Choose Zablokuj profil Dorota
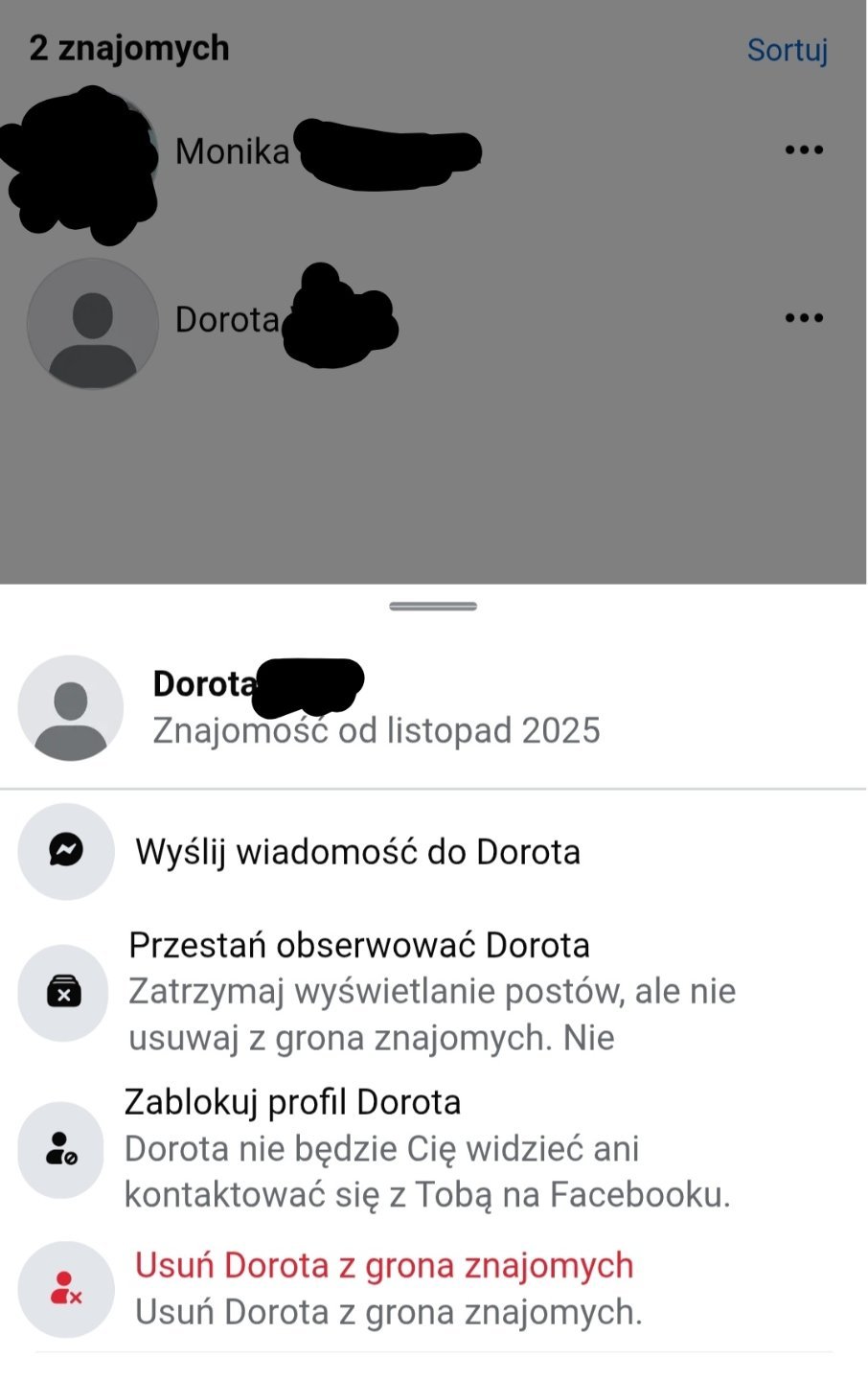Screen dimensions: 868x1380 tap(293, 1103)
